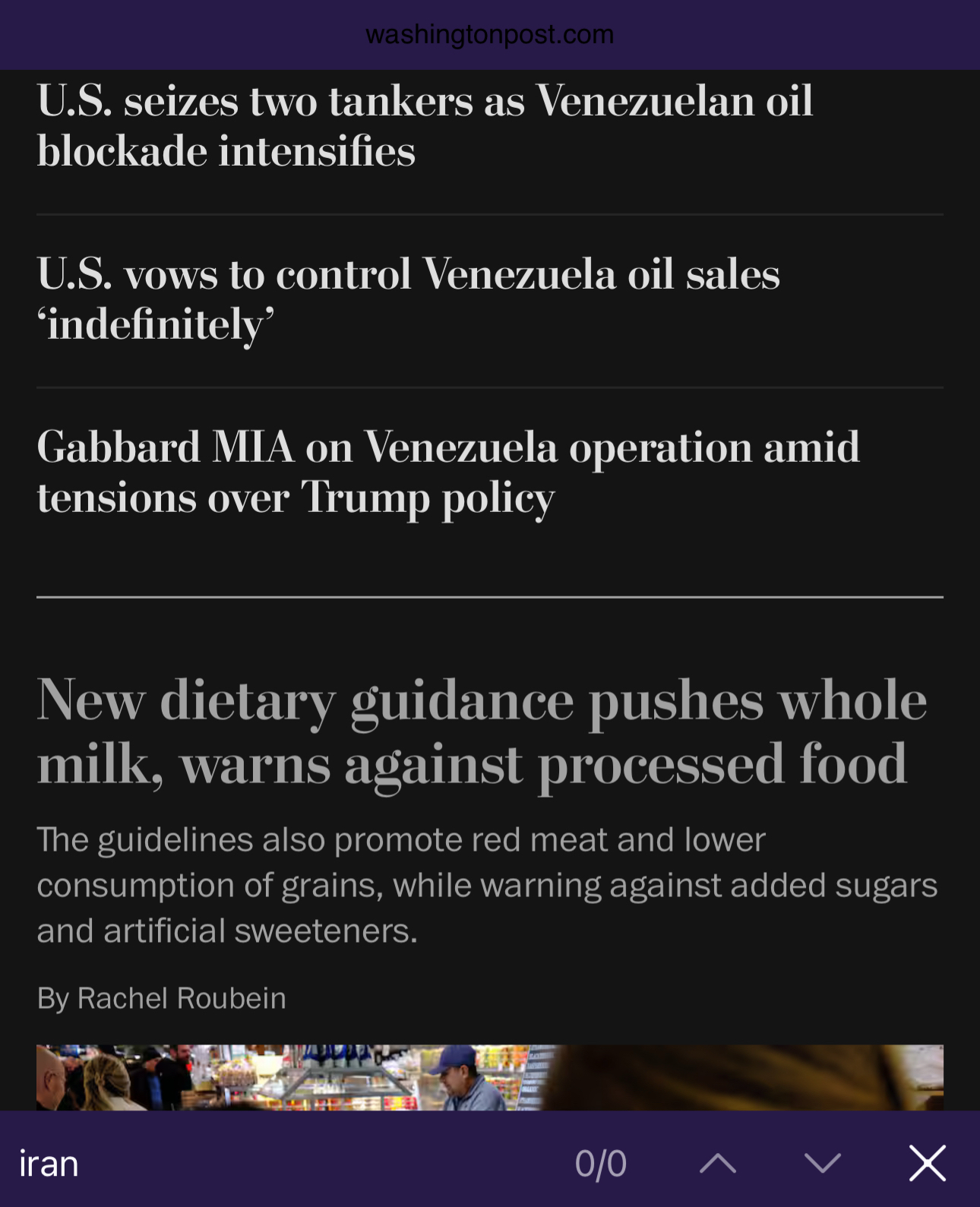Jump to the next search match
Image resolution: width=980 pixels, height=1207 pixels.
[822, 1163]
